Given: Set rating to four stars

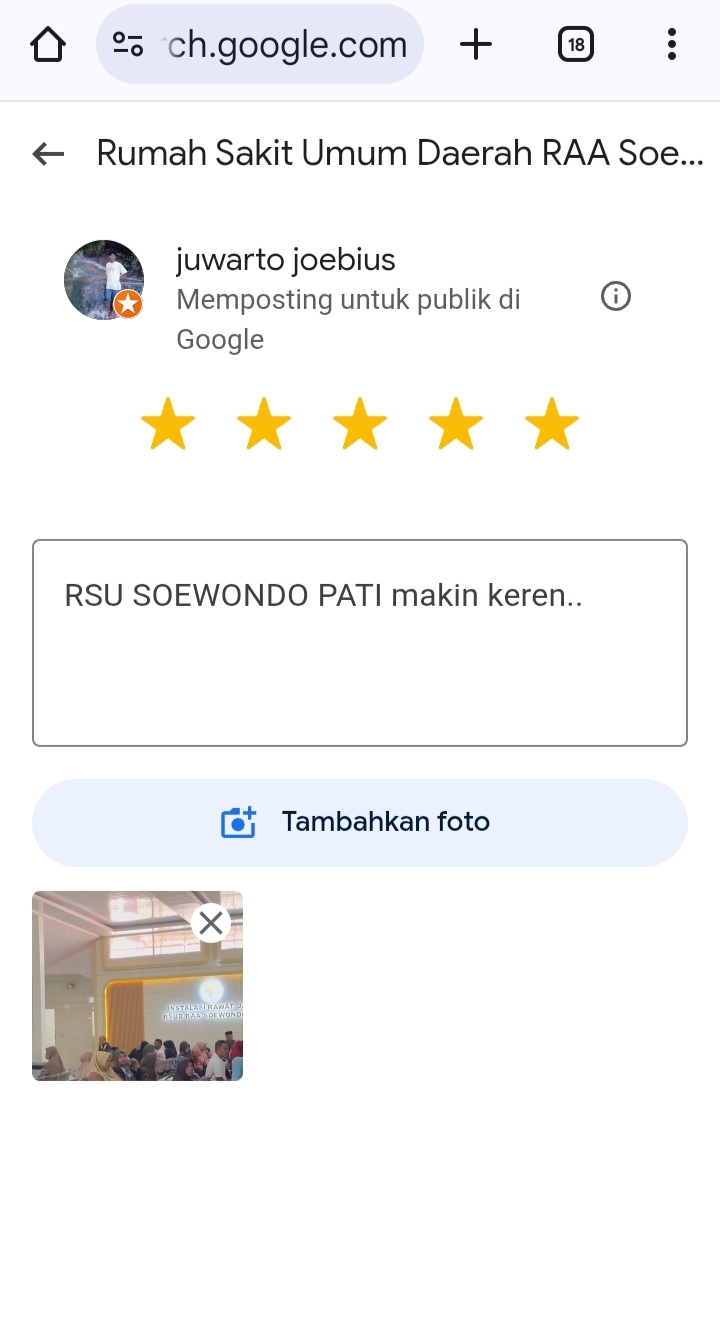Looking at the screenshot, I should [456, 424].
